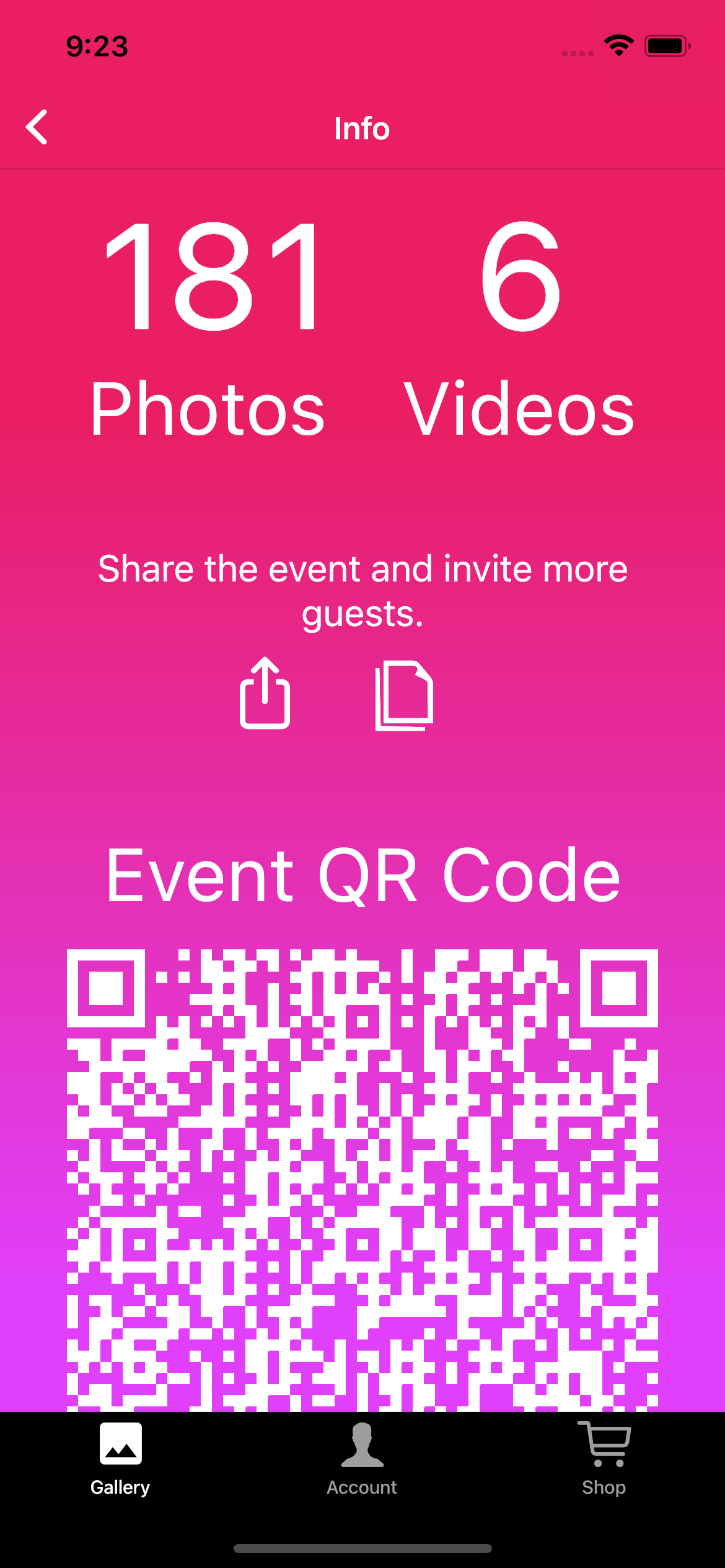This screenshot has width=725, height=1568.
Task: Share the event via share icon
Action: [265, 694]
